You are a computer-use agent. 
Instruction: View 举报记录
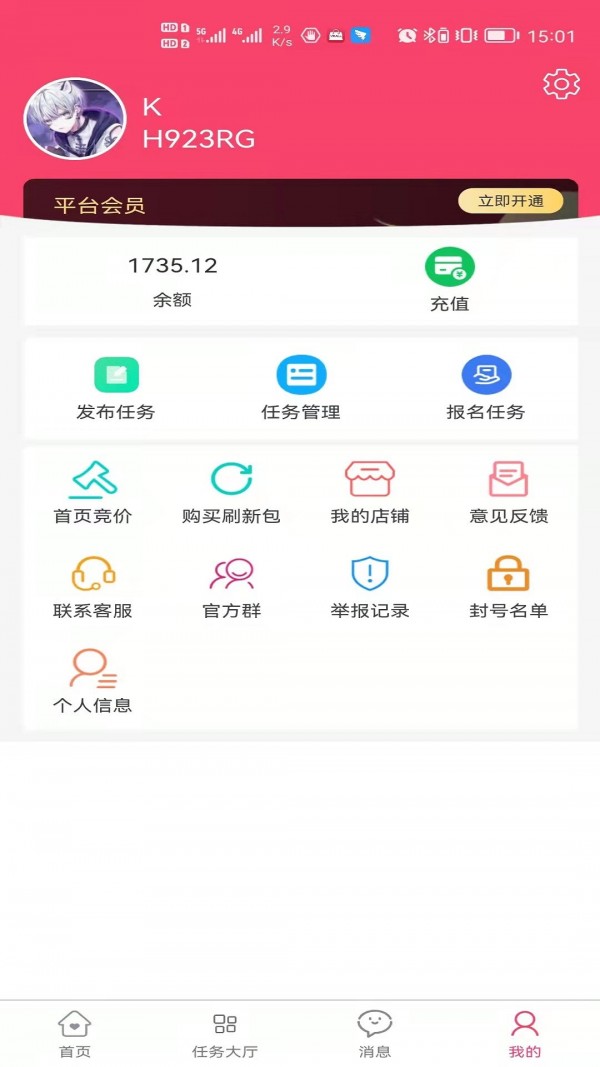point(370,587)
